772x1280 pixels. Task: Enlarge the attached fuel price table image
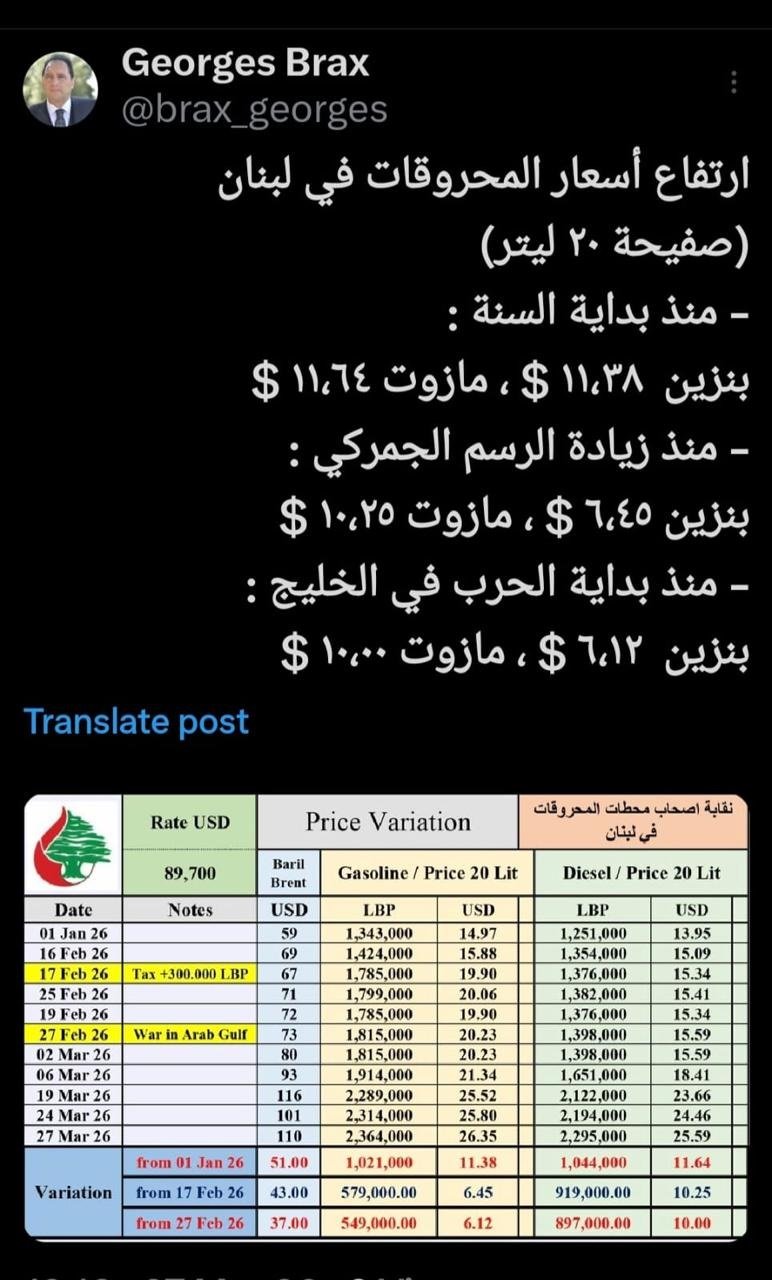[386, 1017]
